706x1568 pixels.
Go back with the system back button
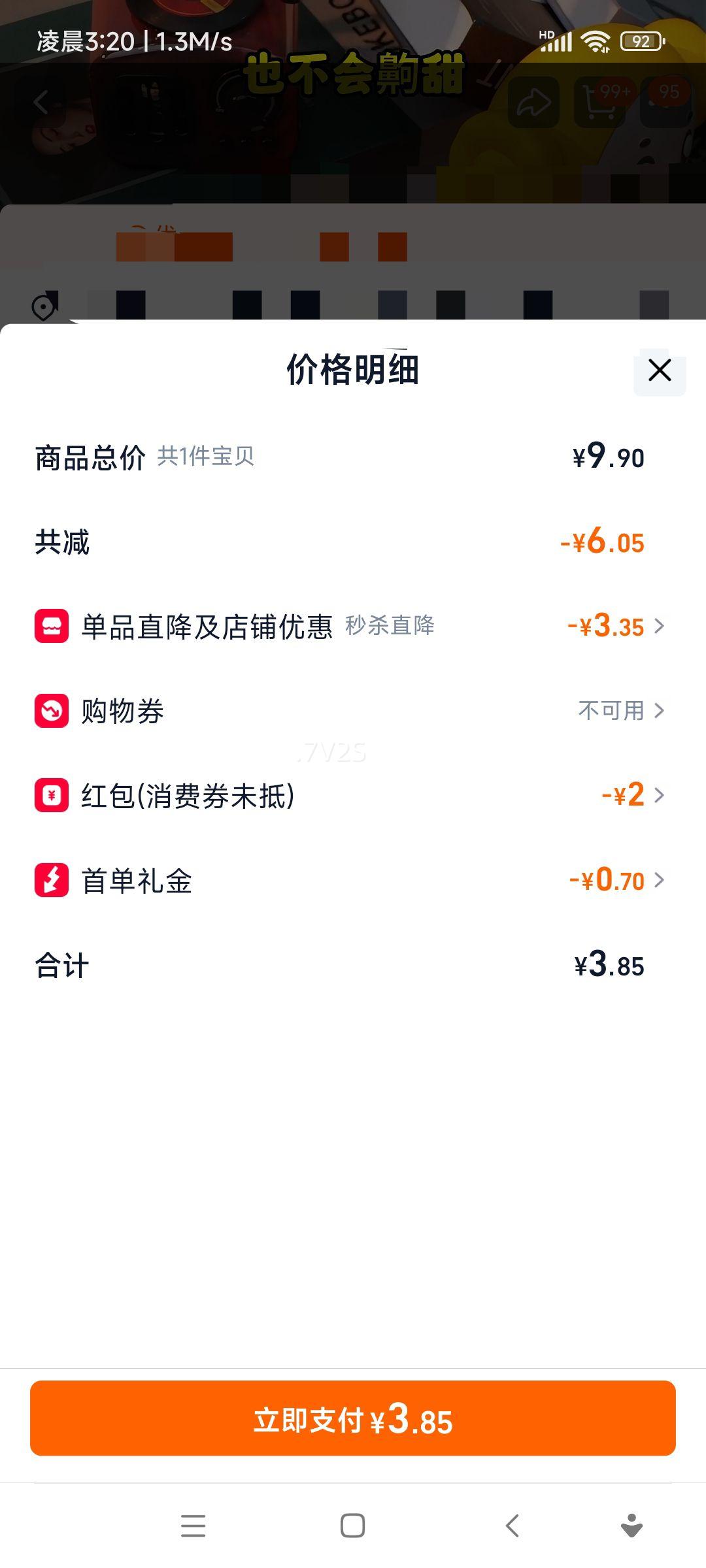click(x=513, y=1526)
